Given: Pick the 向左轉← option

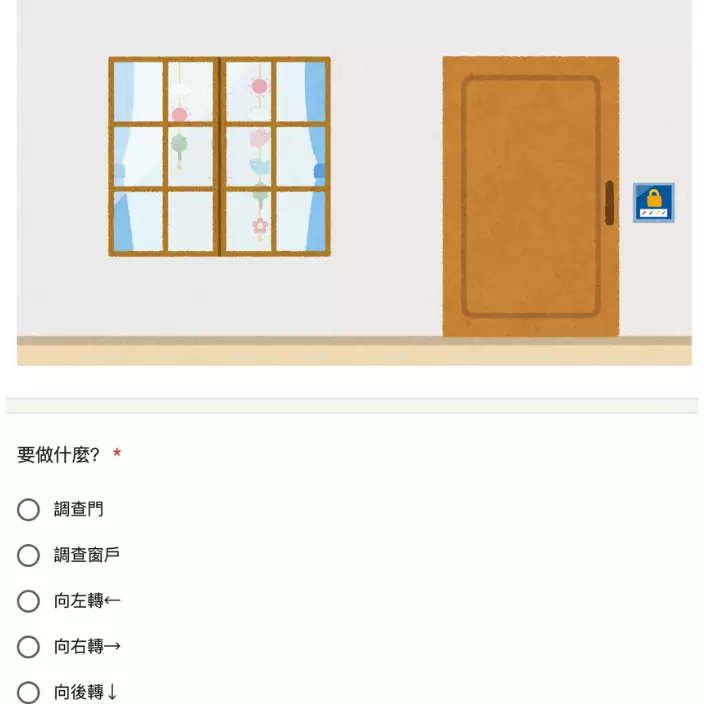Looking at the screenshot, I should pos(29,601).
